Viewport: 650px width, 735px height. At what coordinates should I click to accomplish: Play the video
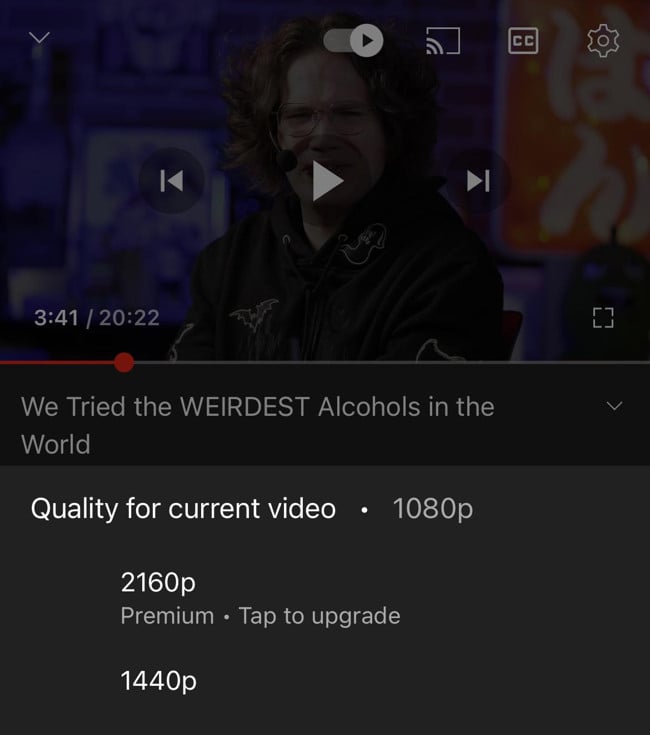point(326,181)
